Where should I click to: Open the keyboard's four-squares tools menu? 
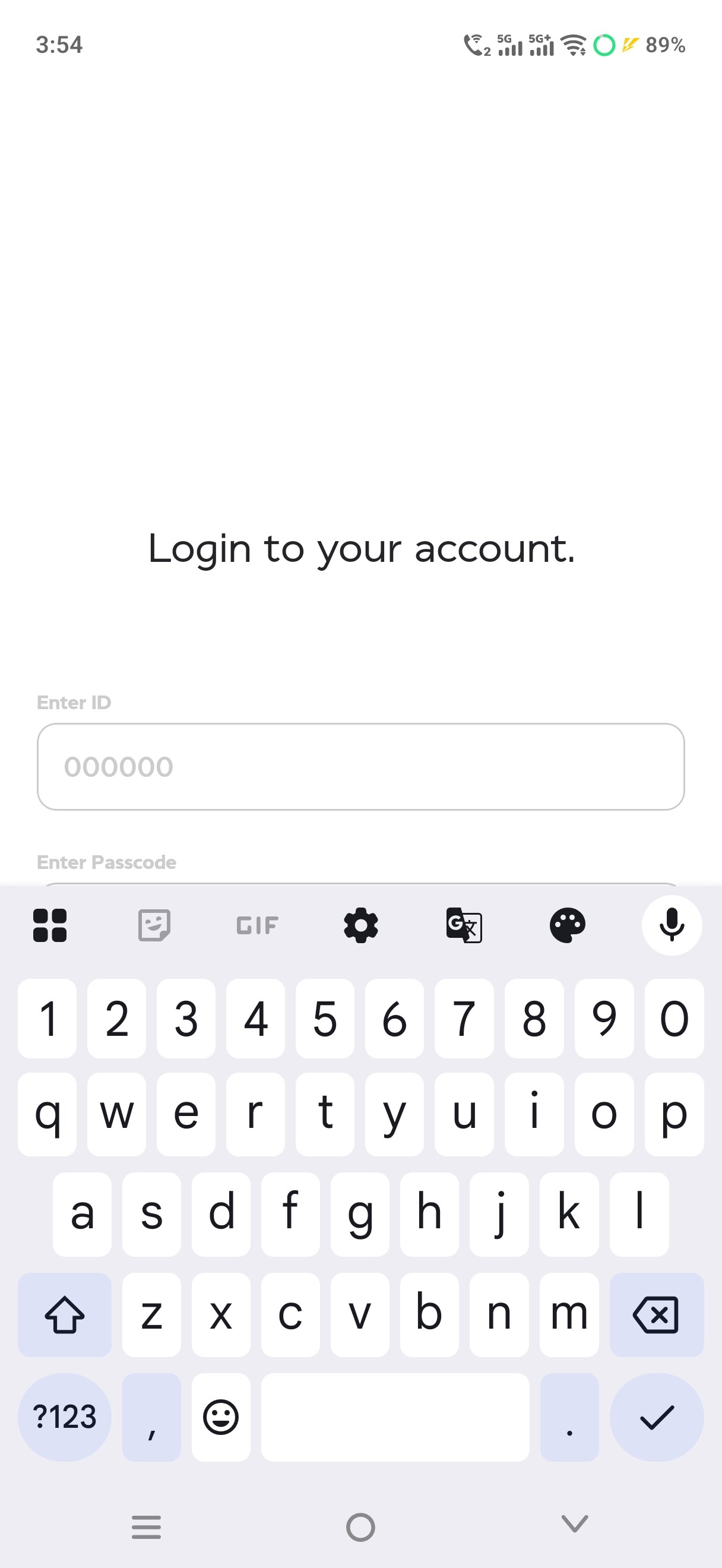pos(50,925)
